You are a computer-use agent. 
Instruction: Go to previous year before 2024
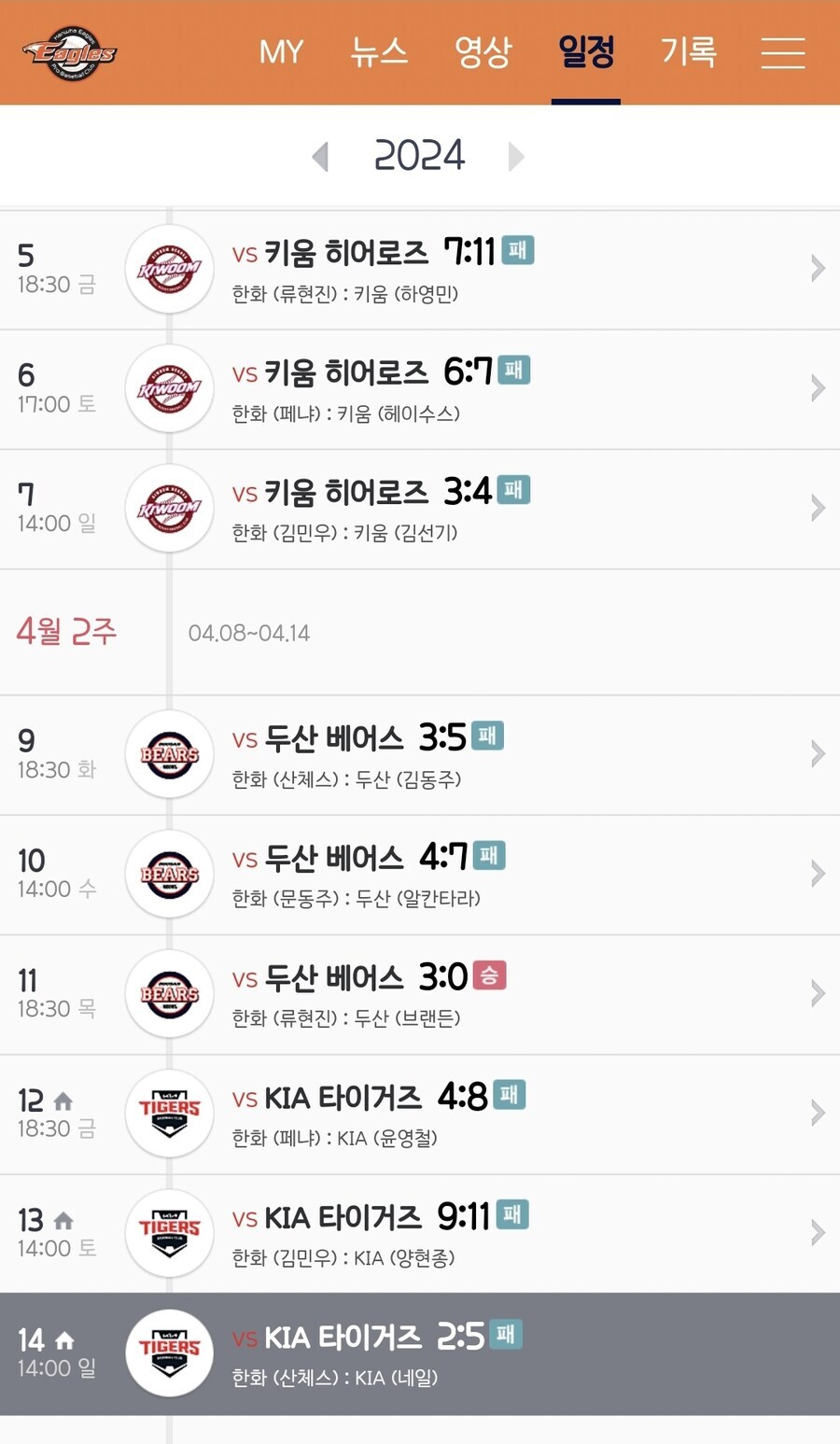tap(321, 156)
